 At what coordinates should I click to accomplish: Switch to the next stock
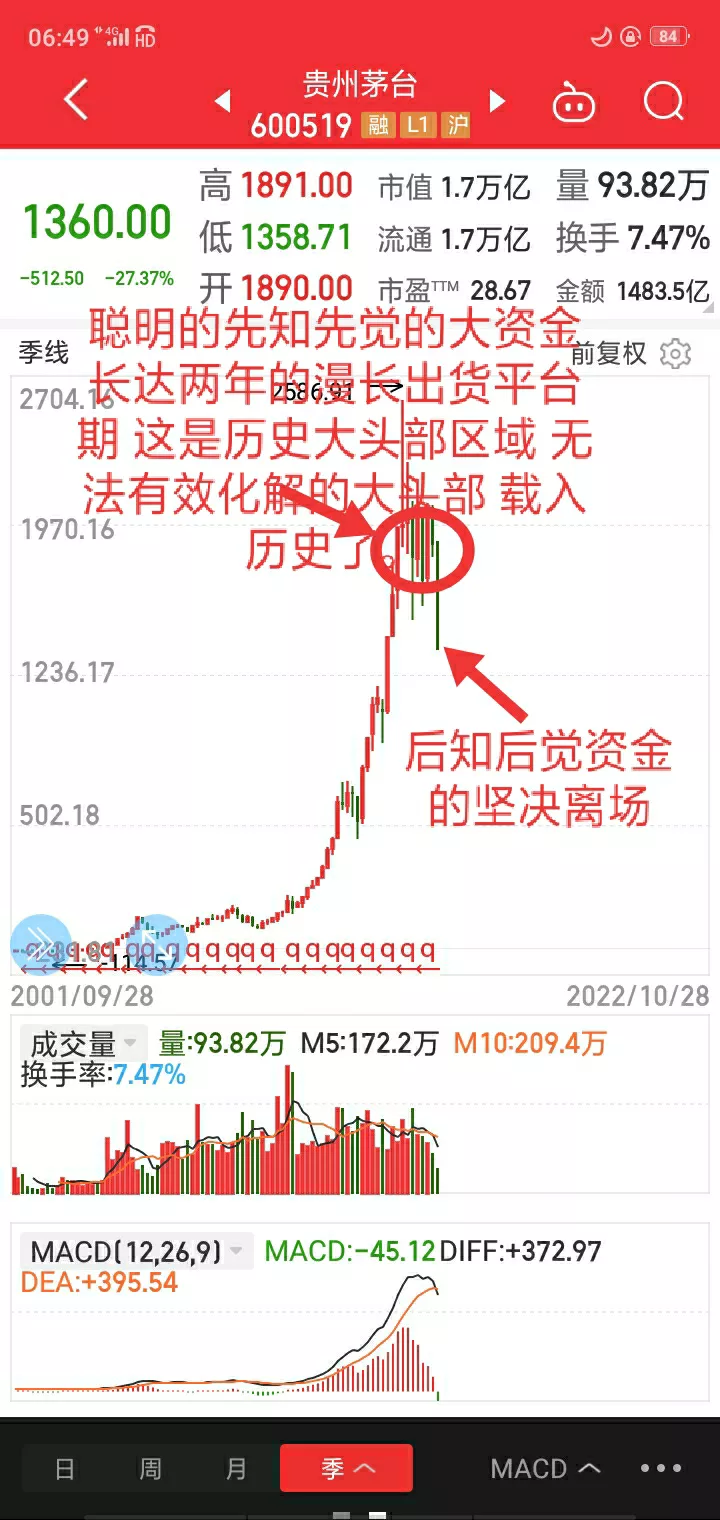pyautogui.click(x=497, y=101)
